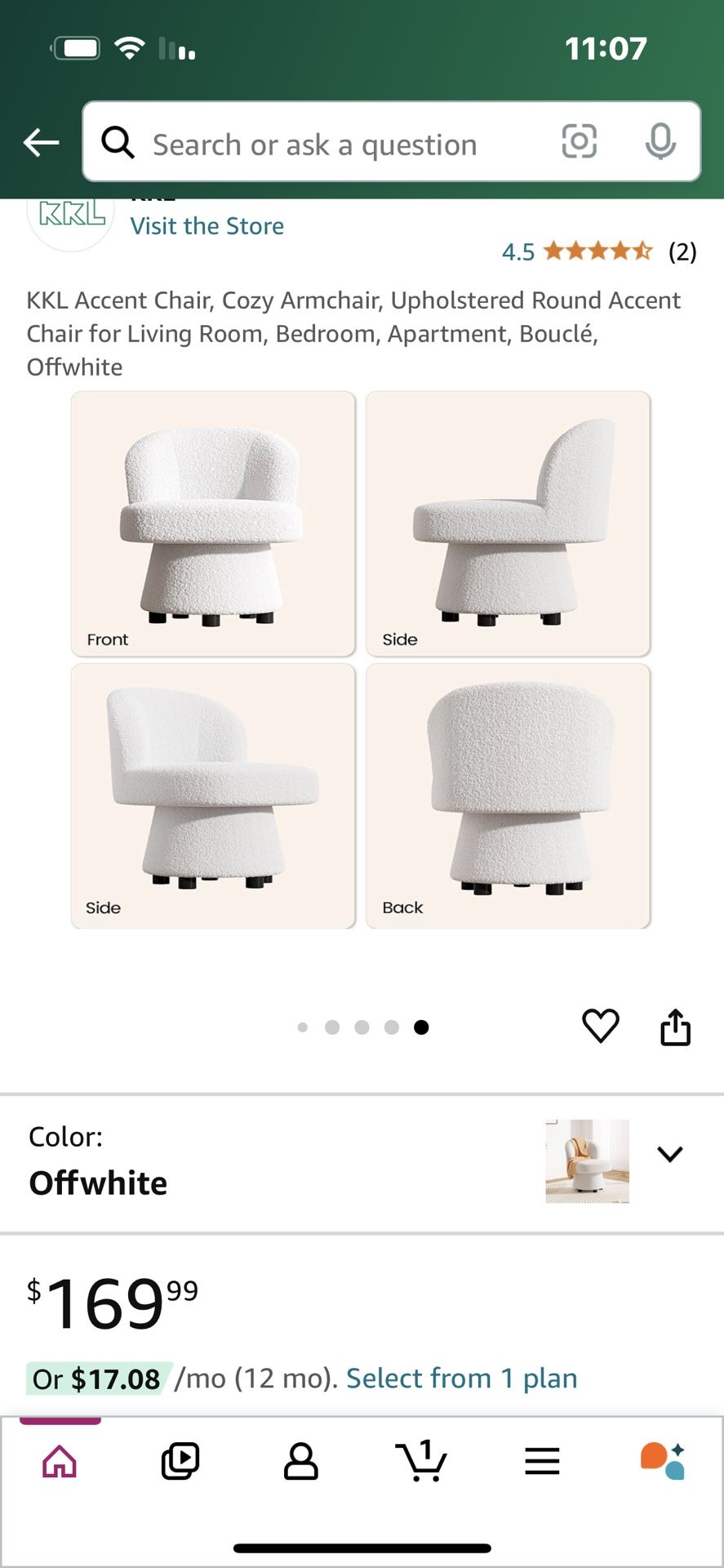Select from 1 plan link
The image size is (724, 1568).
click(x=462, y=1379)
